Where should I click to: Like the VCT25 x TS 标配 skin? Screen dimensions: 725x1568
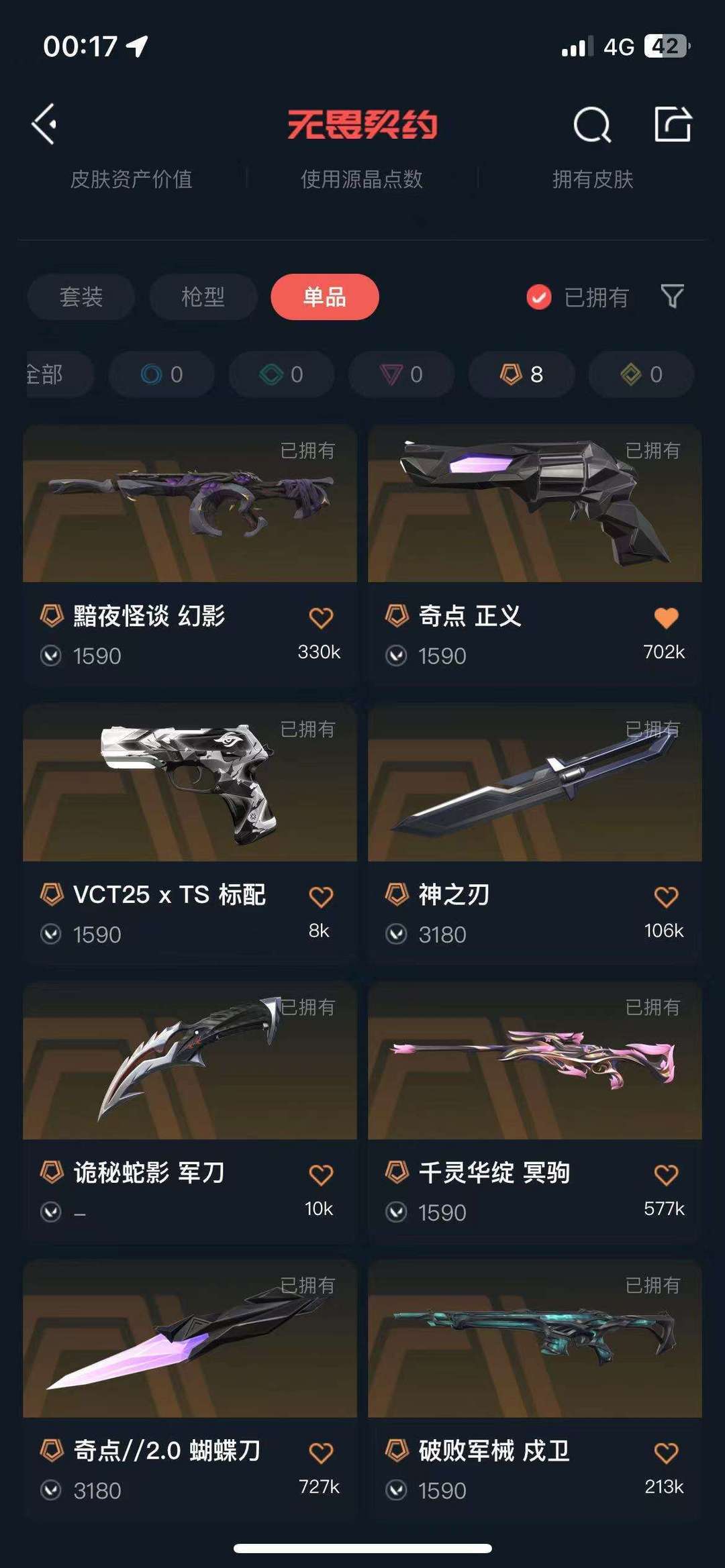point(321,897)
